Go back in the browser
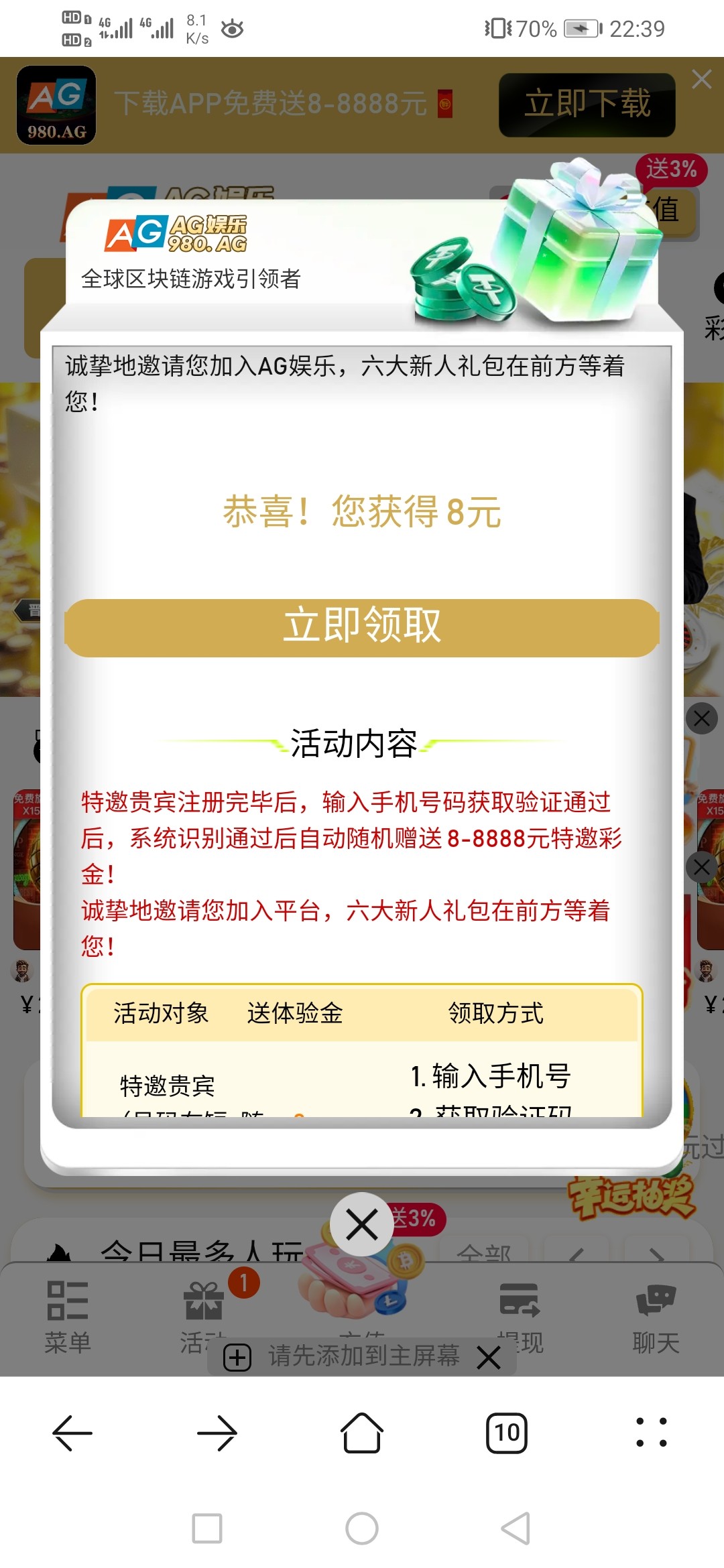 point(72,1433)
